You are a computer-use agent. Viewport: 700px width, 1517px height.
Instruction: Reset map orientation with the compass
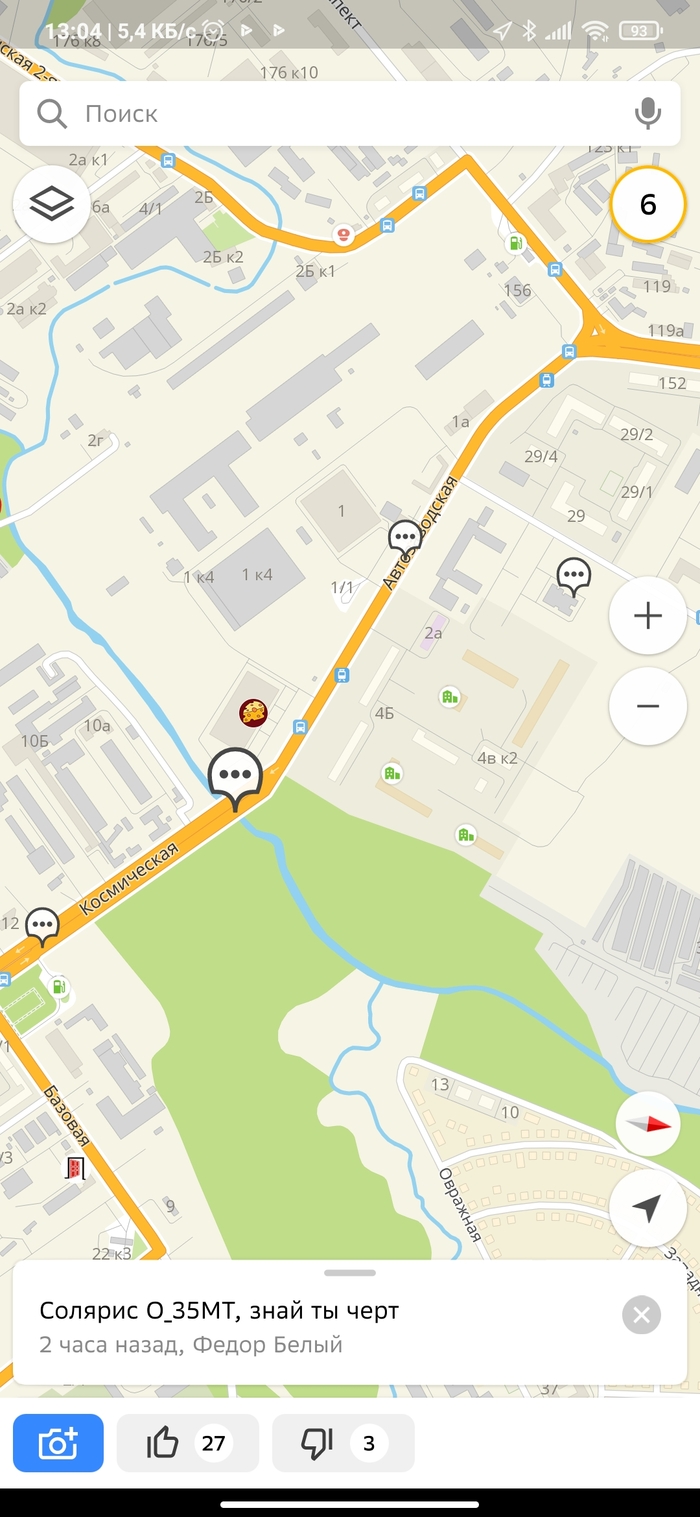648,1124
